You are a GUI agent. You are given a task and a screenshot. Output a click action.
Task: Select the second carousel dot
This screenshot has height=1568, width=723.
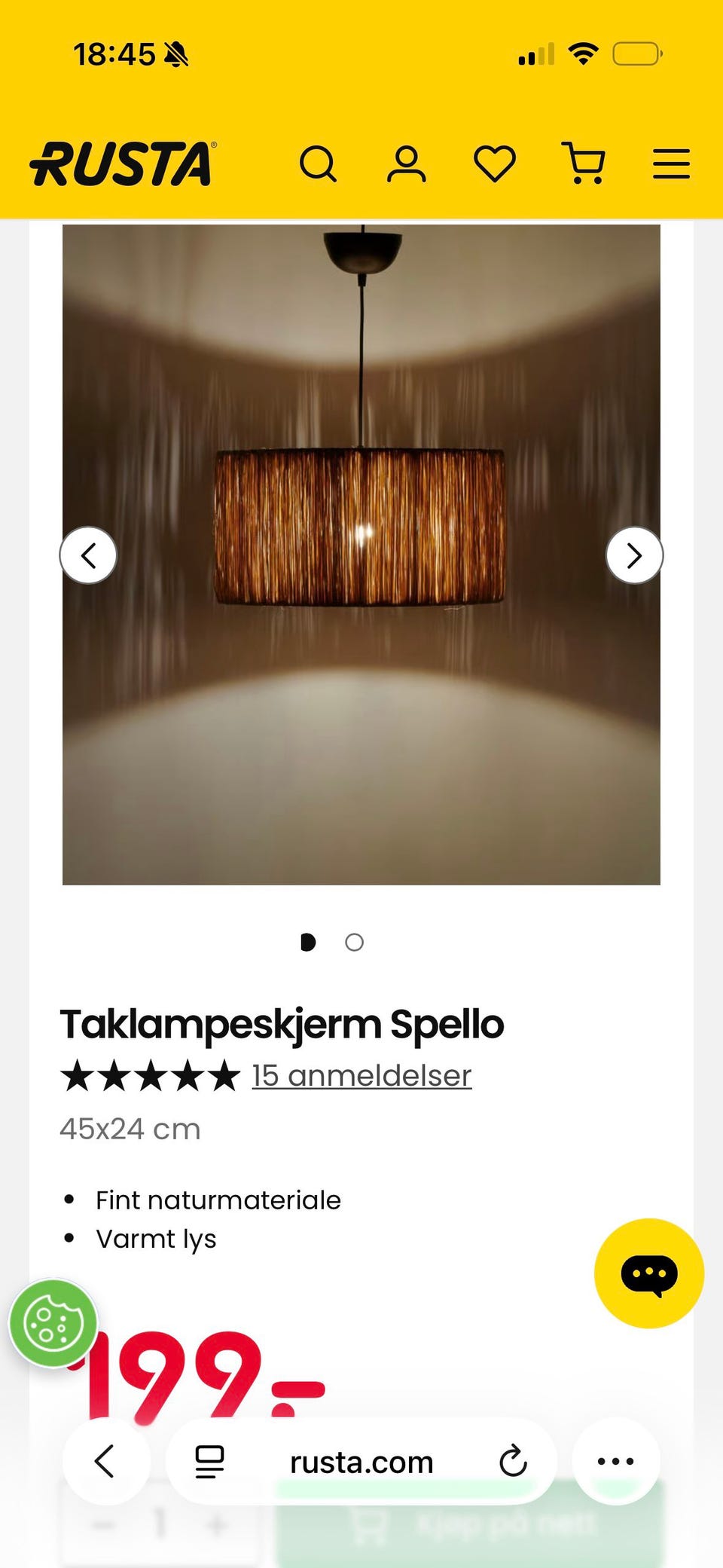tap(354, 942)
